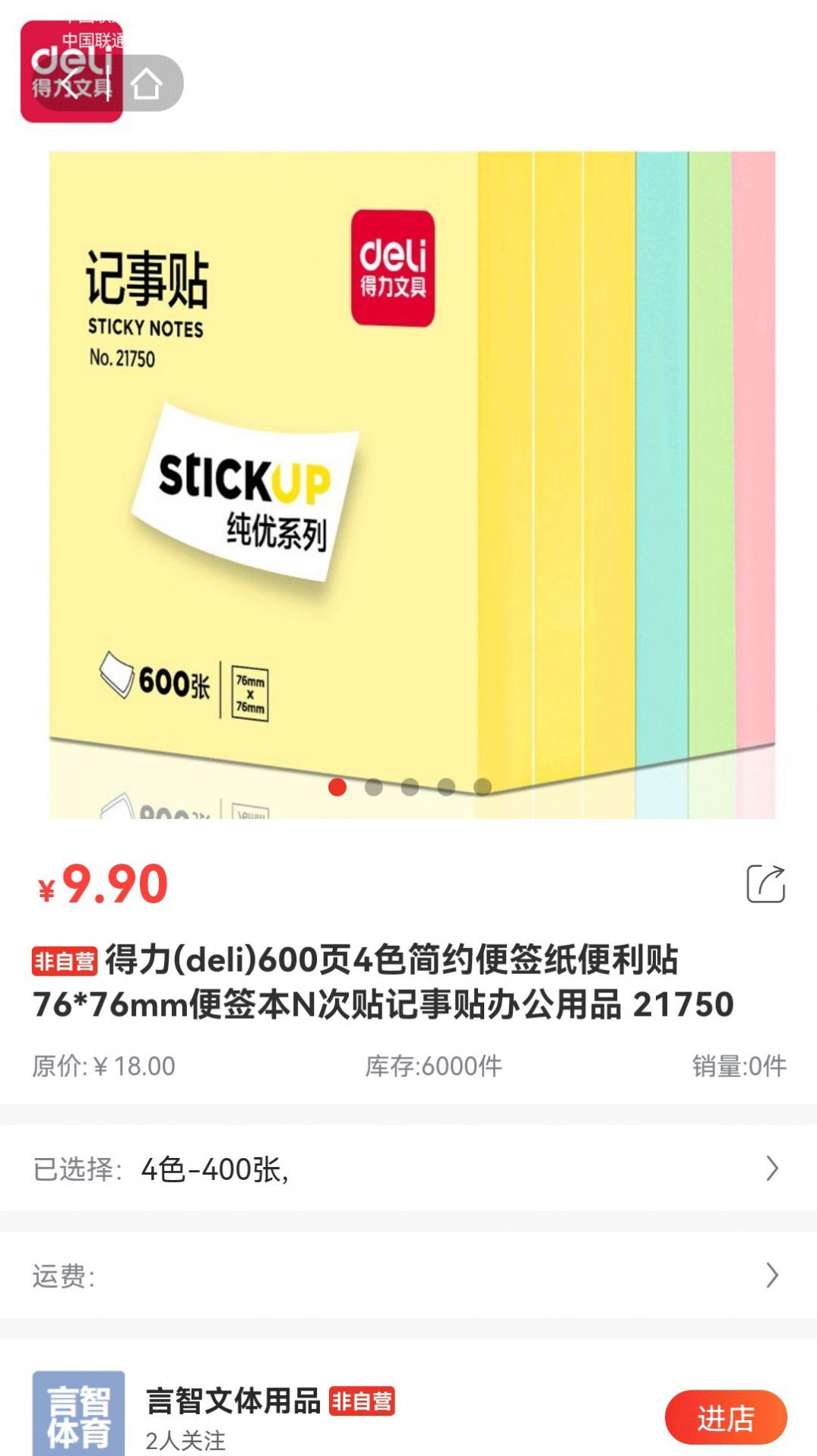This screenshot has height=1456, width=817.
Task: Enter the shop via 进店 button
Action: [x=725, y=1417]
